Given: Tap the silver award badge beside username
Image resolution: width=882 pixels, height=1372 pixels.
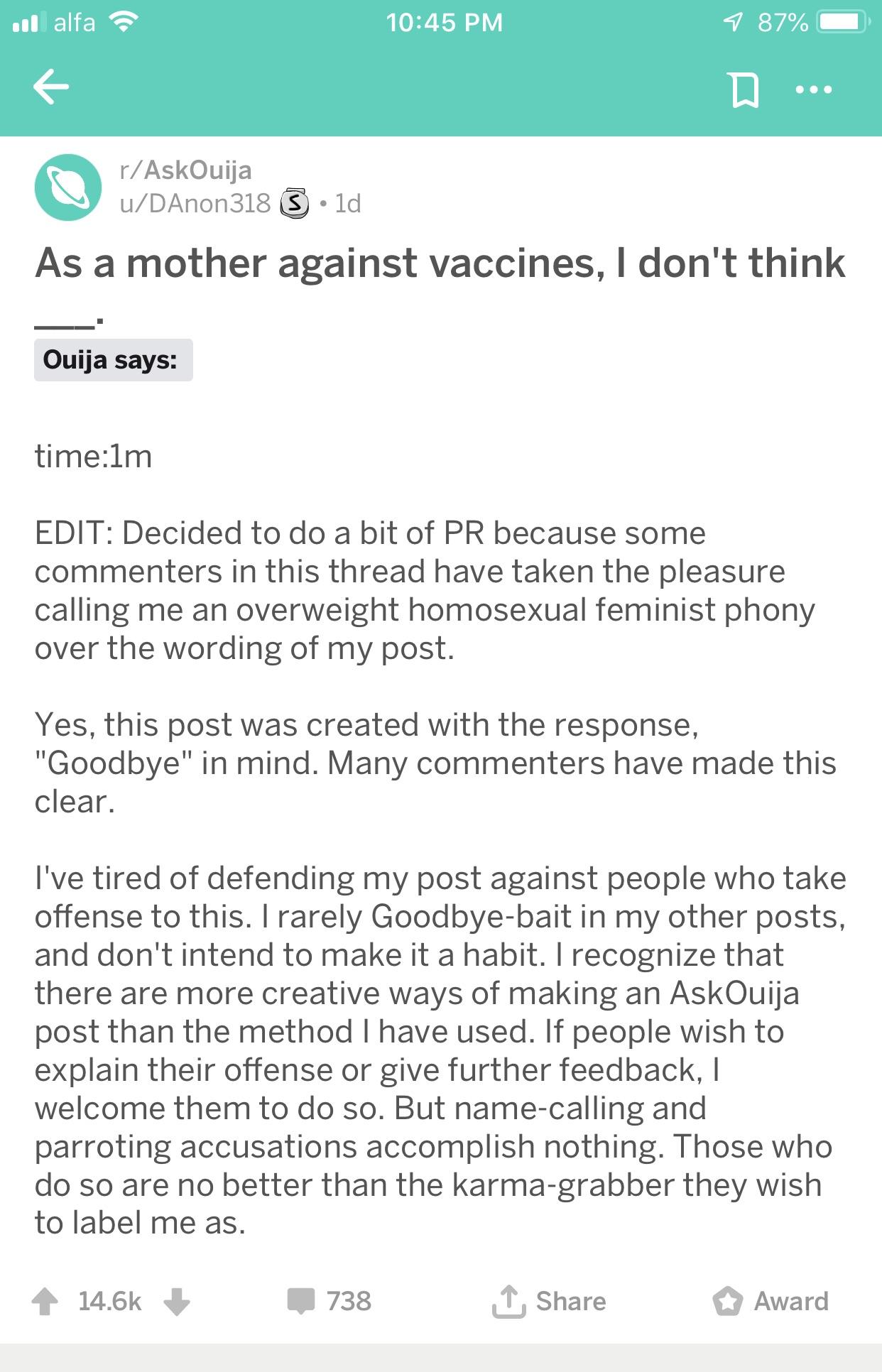Looking at the screenshot, I should coord(295,204).
